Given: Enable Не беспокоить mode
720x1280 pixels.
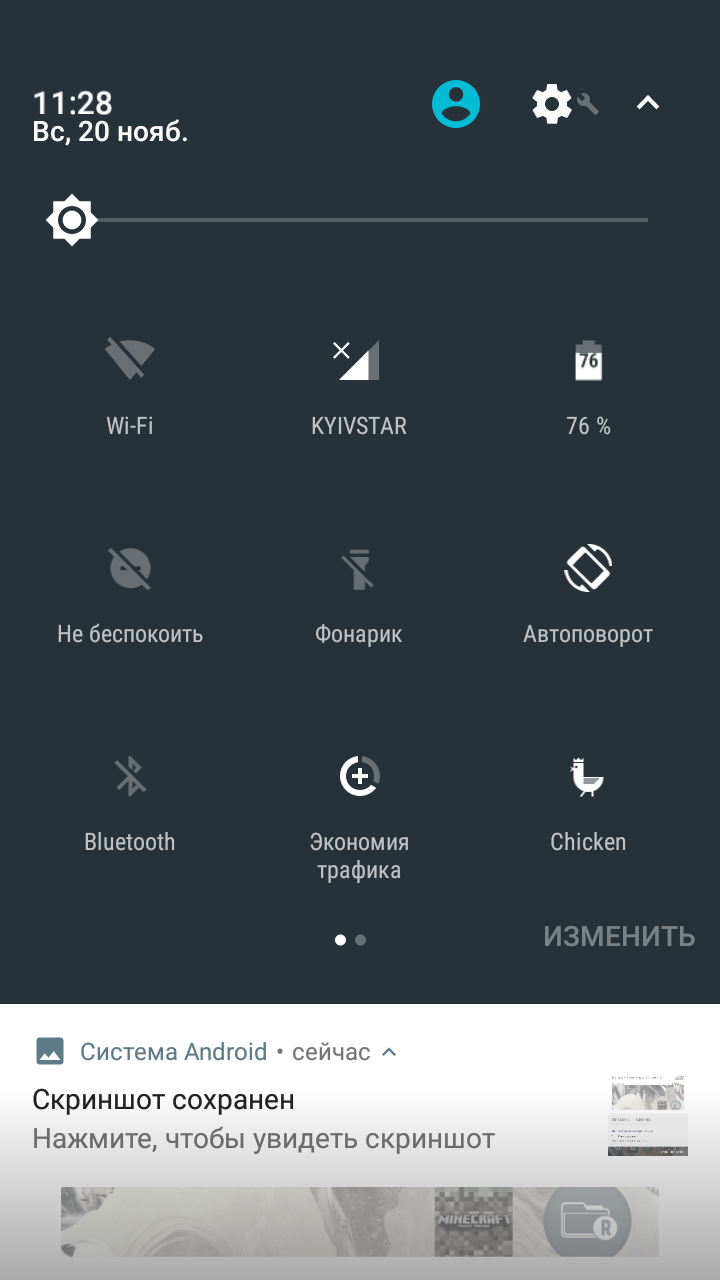Looking at the screenshot, I should [x=130, y=568].
